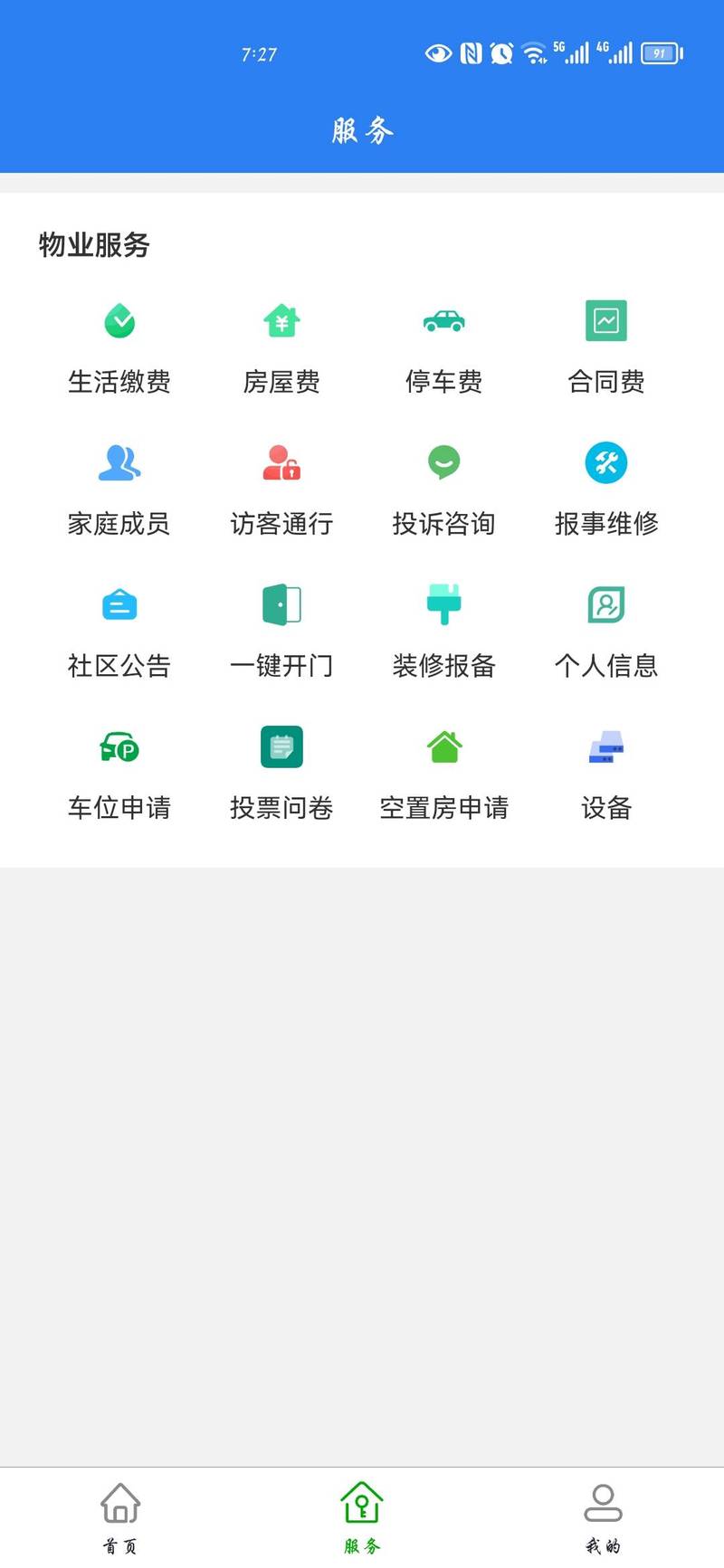Switch to the 首页 home tab
Screen dimensions: 724x1568
120,1518
